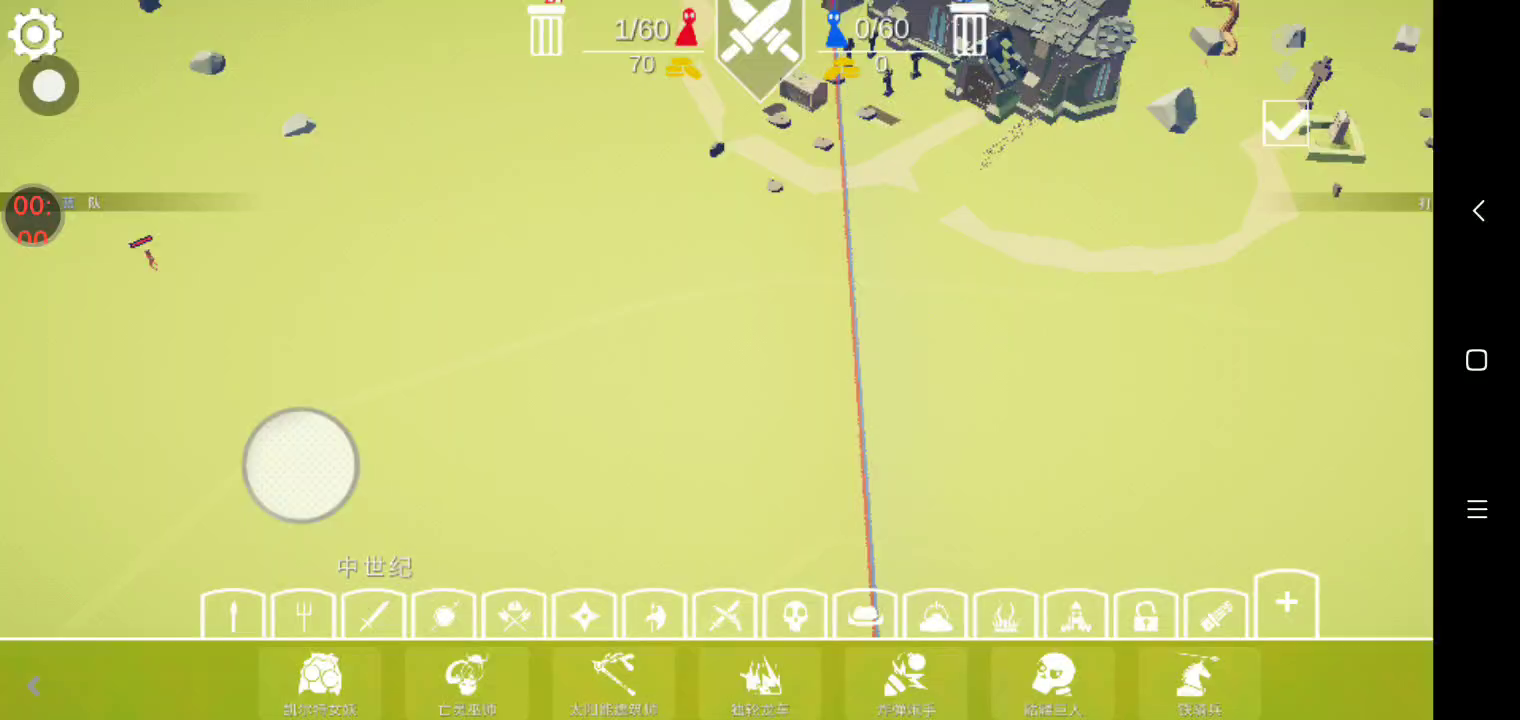The height and width of the screenshot is (720, 1520).
Task: Start the battle with crossed swords shield
Action: (760, 40)
